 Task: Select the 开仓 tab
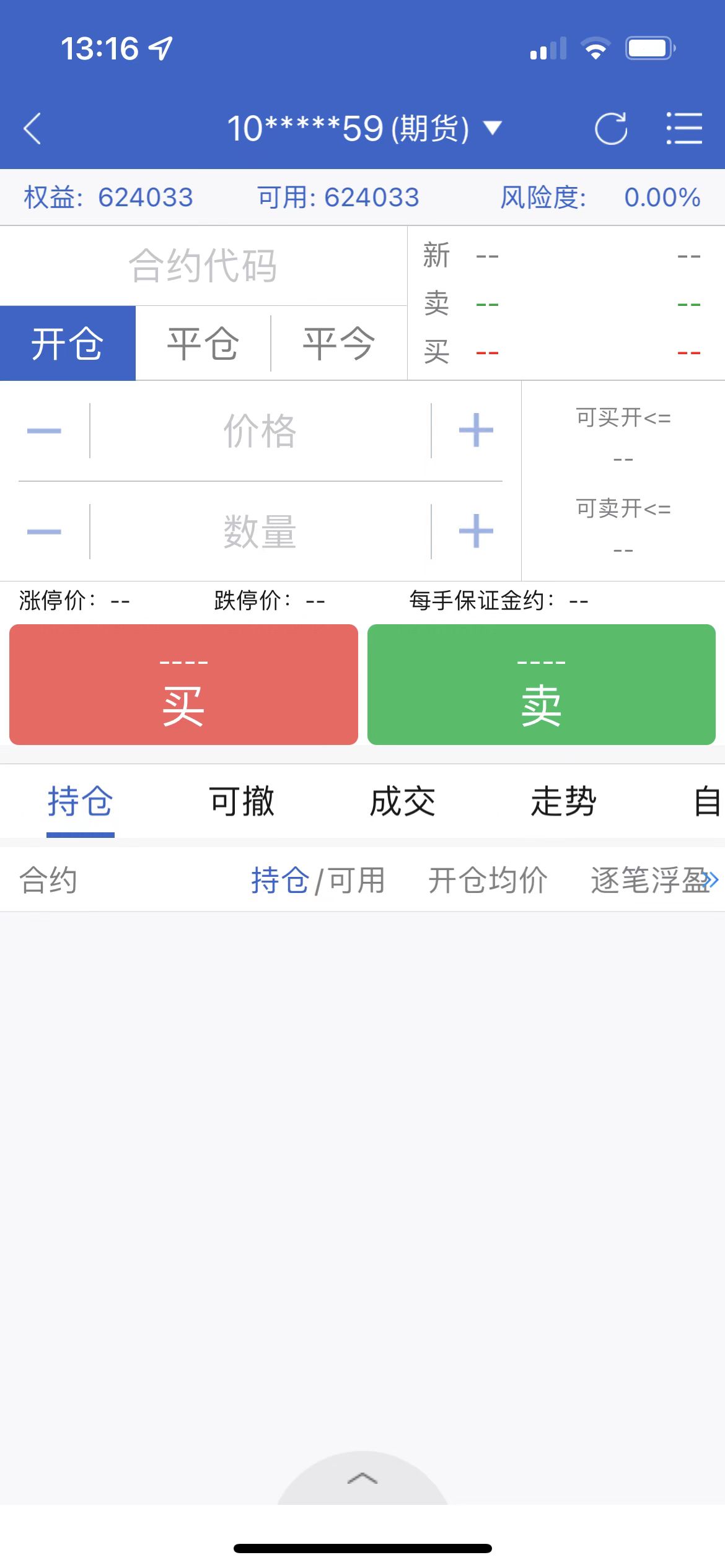coord(68,343)
